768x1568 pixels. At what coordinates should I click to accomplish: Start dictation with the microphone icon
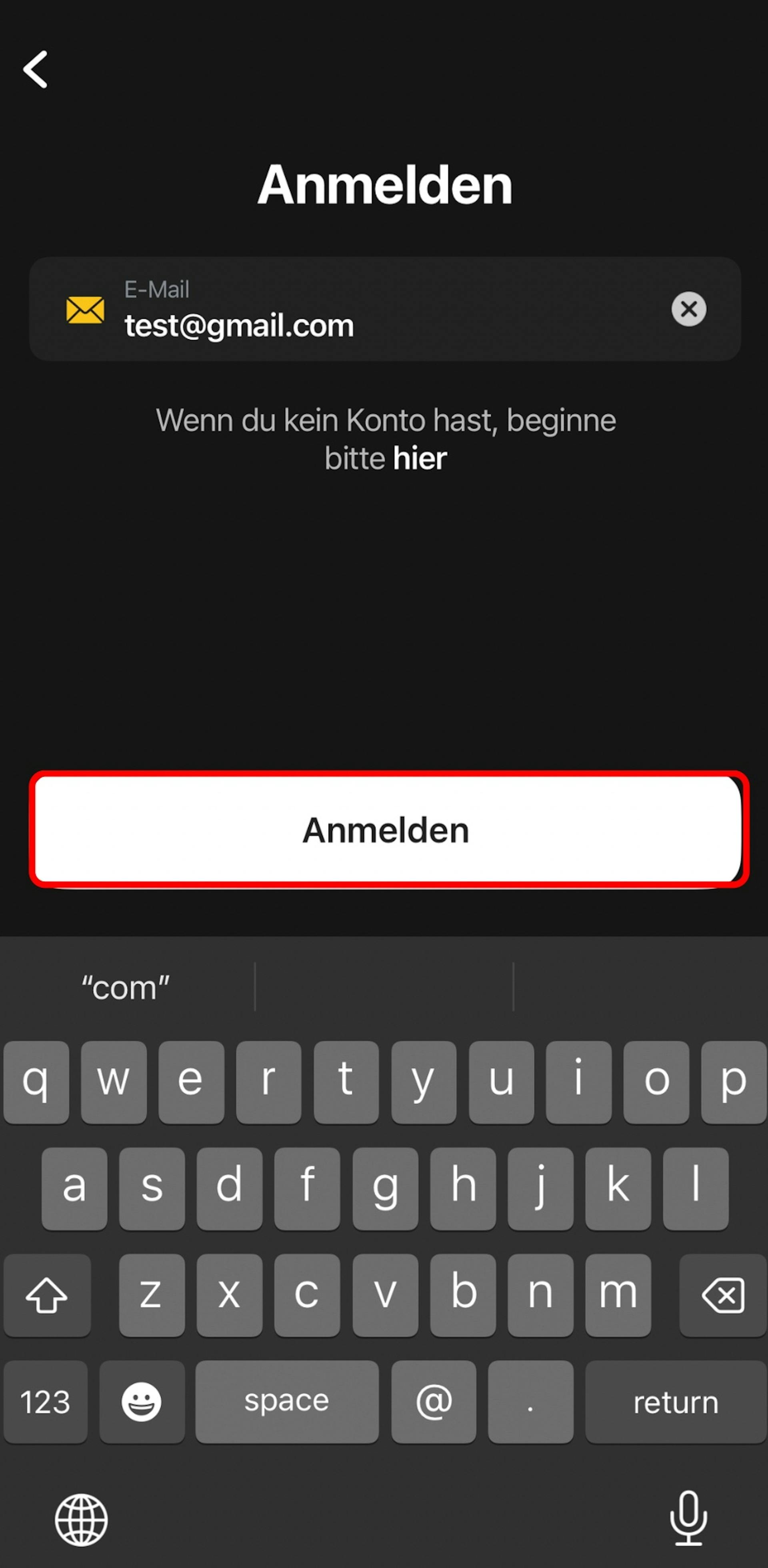688,1518
